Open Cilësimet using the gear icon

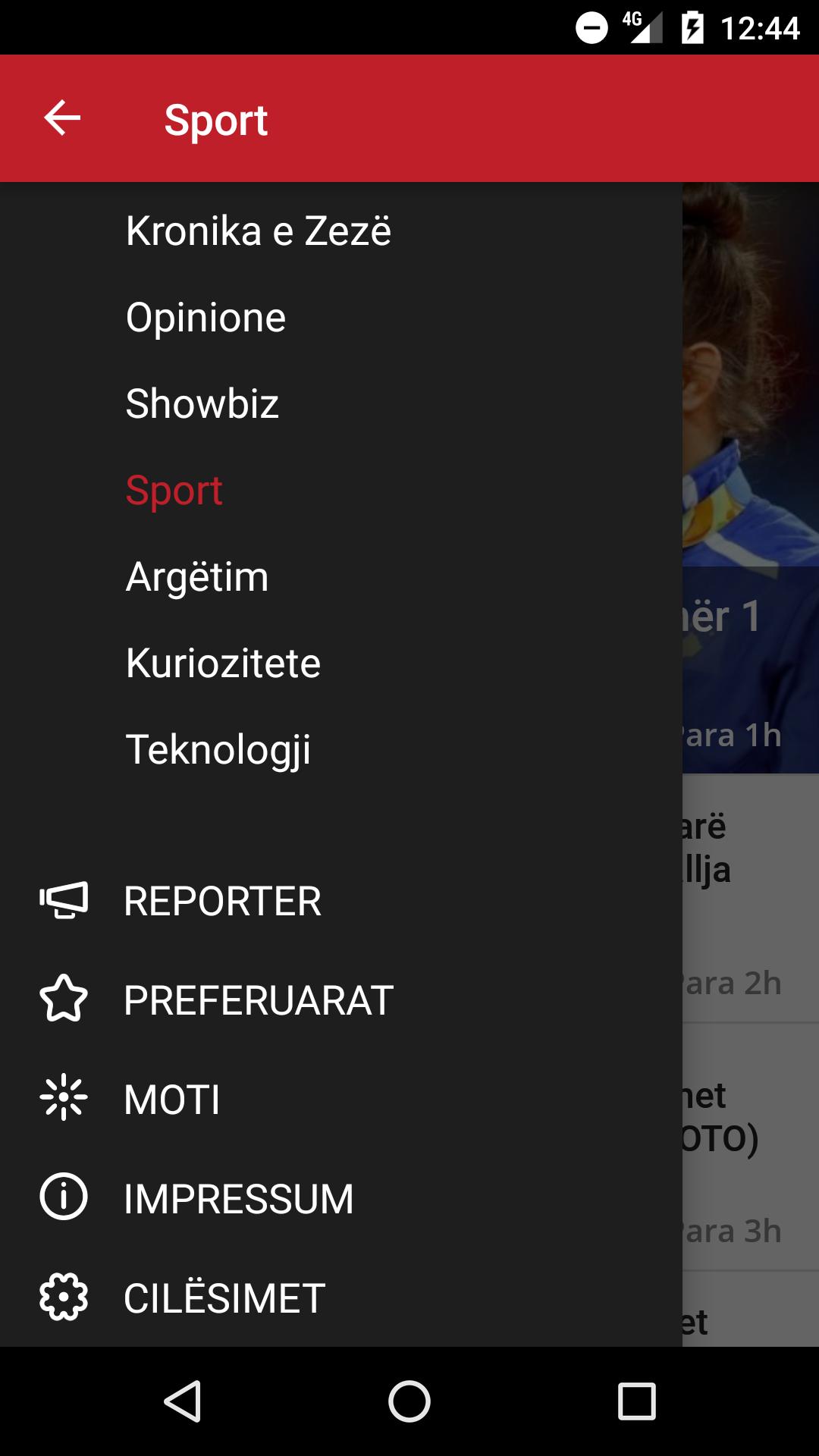(x=64, y=1298)
